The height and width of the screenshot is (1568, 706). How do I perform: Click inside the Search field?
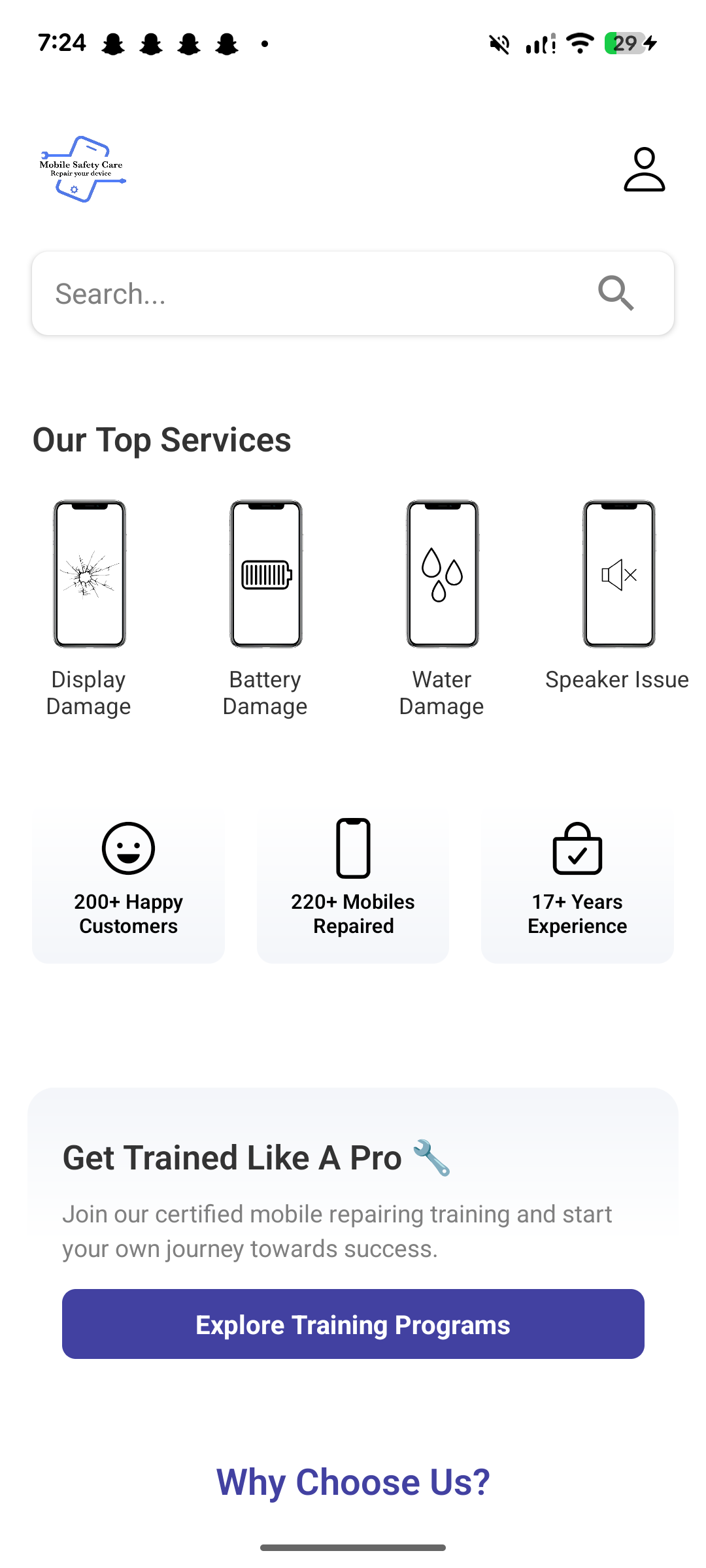[x=261, y=293]
